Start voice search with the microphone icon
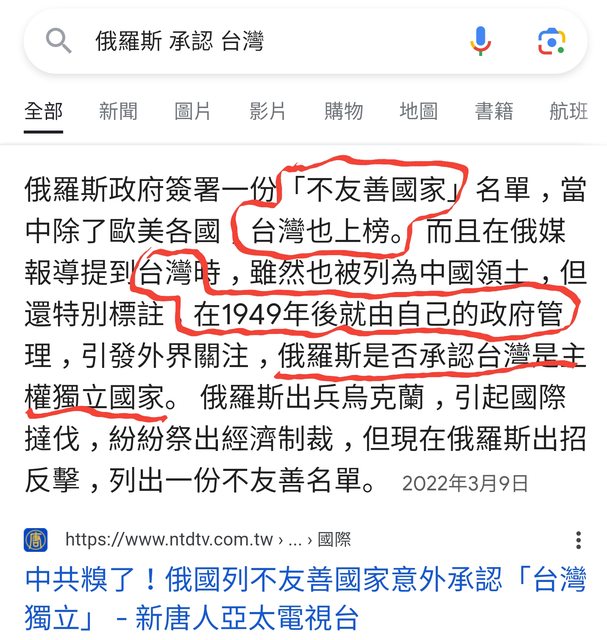Screen dimensions: 607x640 pyautogui.click(x=481, y=41)
